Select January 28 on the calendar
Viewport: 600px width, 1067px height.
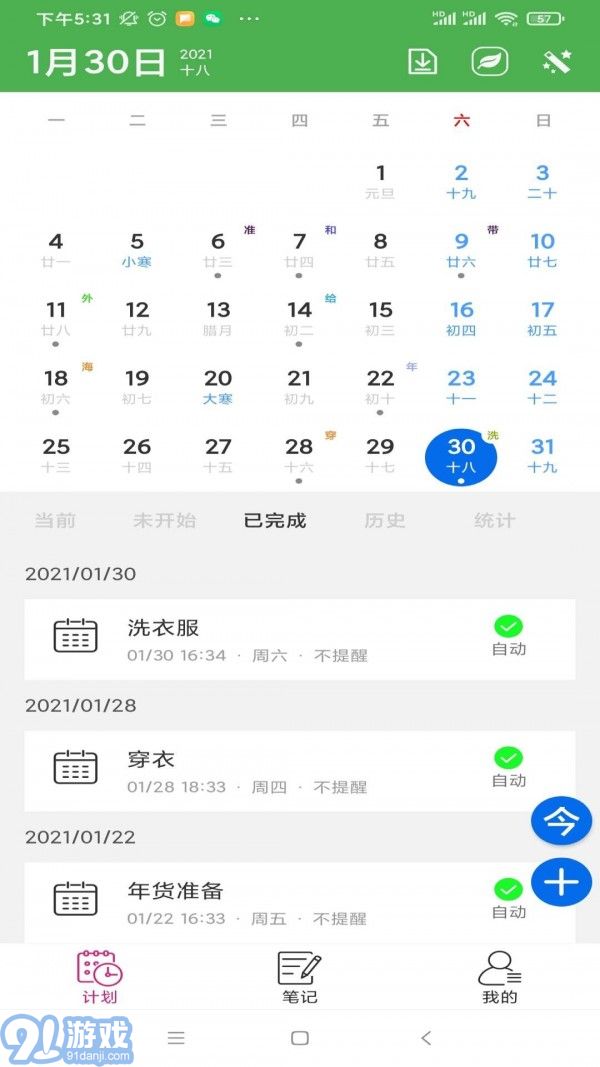tap(299, 455)
